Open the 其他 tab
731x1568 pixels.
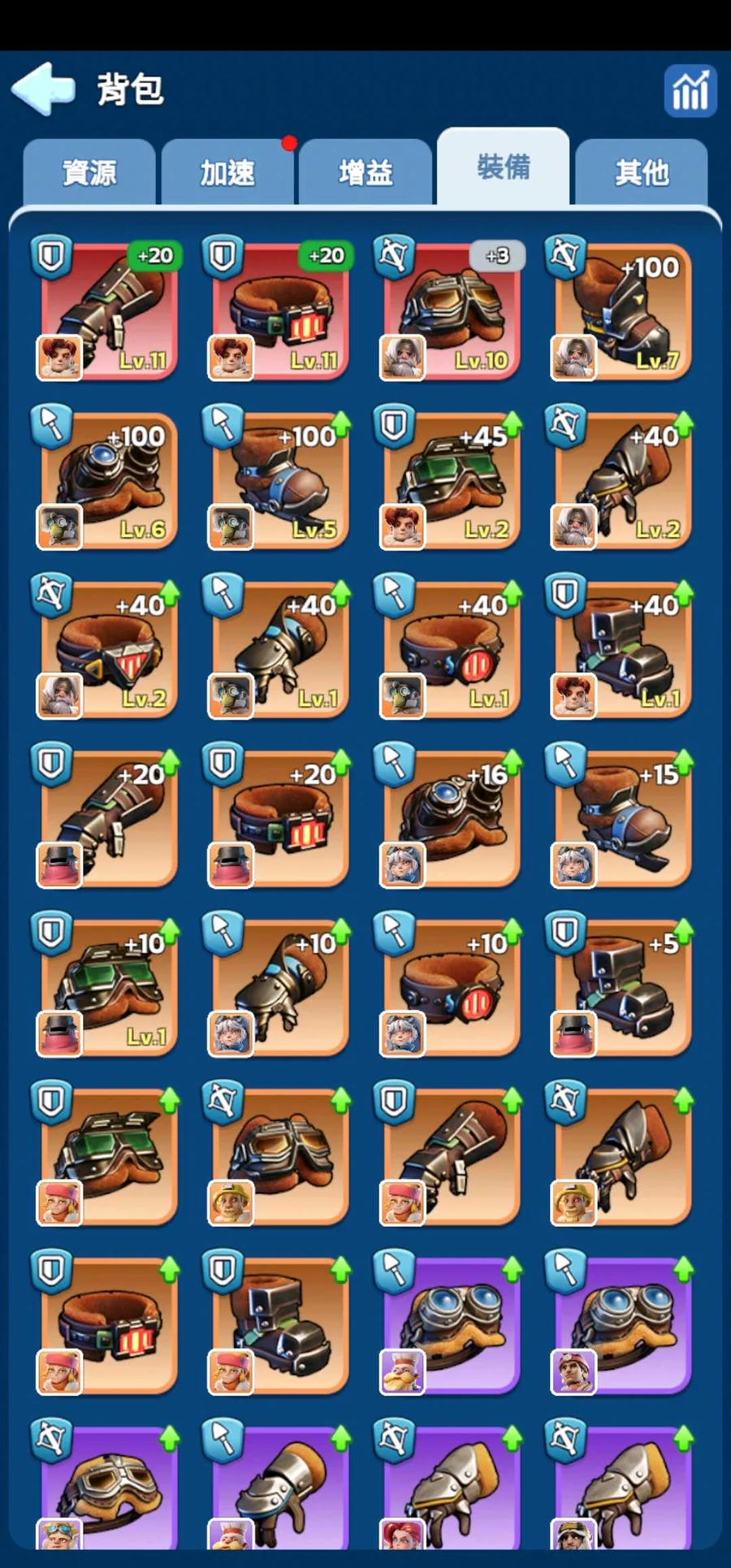[x=642, y=173]
